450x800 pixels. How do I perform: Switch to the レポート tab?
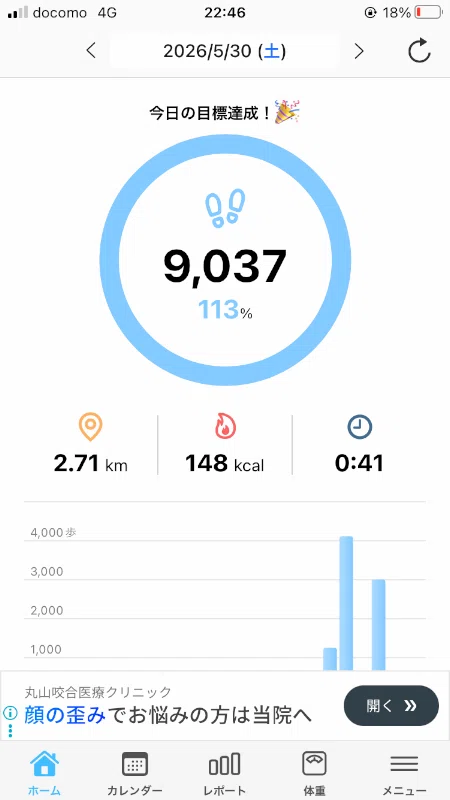[x=224, y=772]
